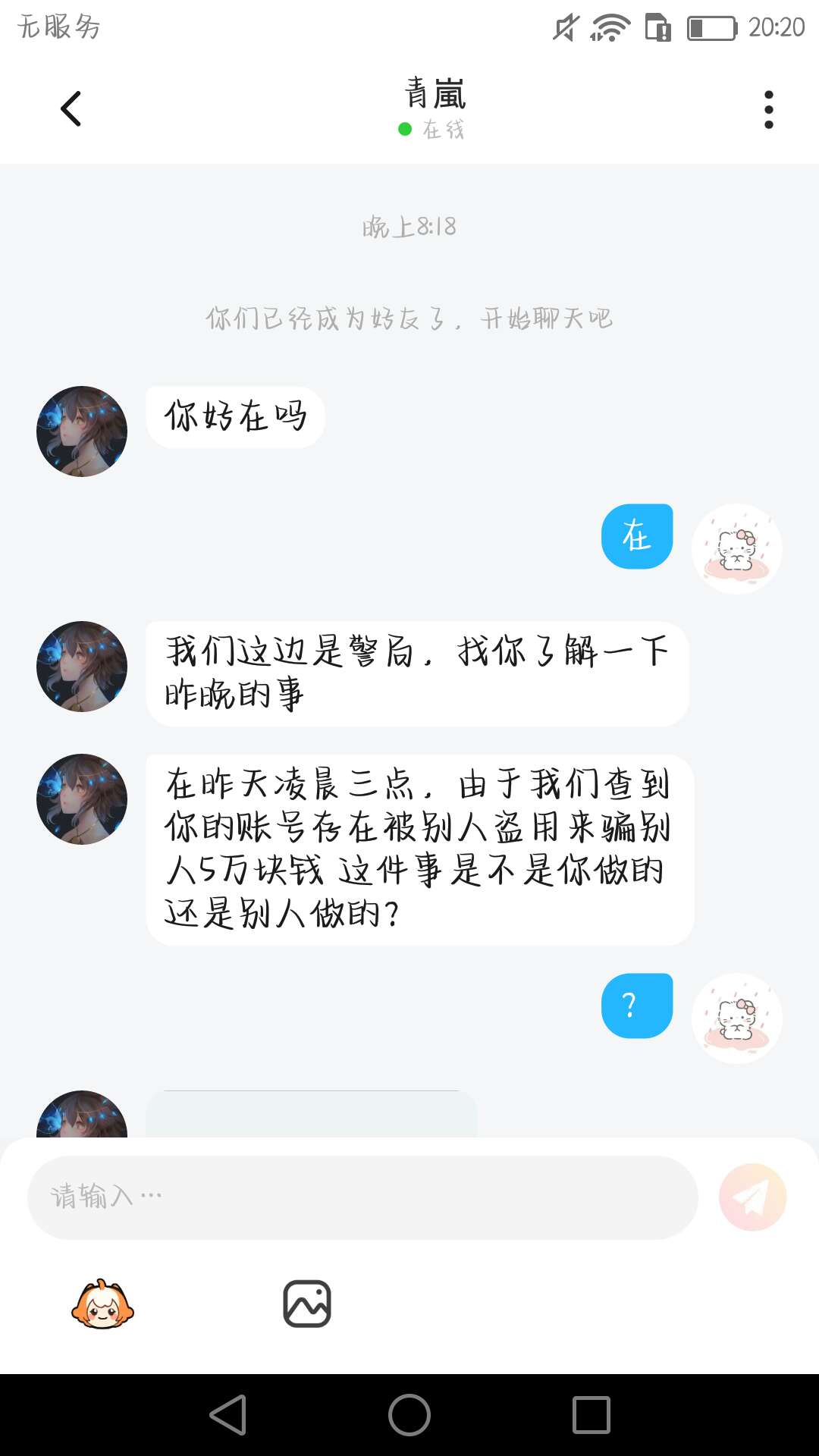Open my Hello Kitty avatar beside 在
Screen dimensions: 819x1456
point(736,549)
